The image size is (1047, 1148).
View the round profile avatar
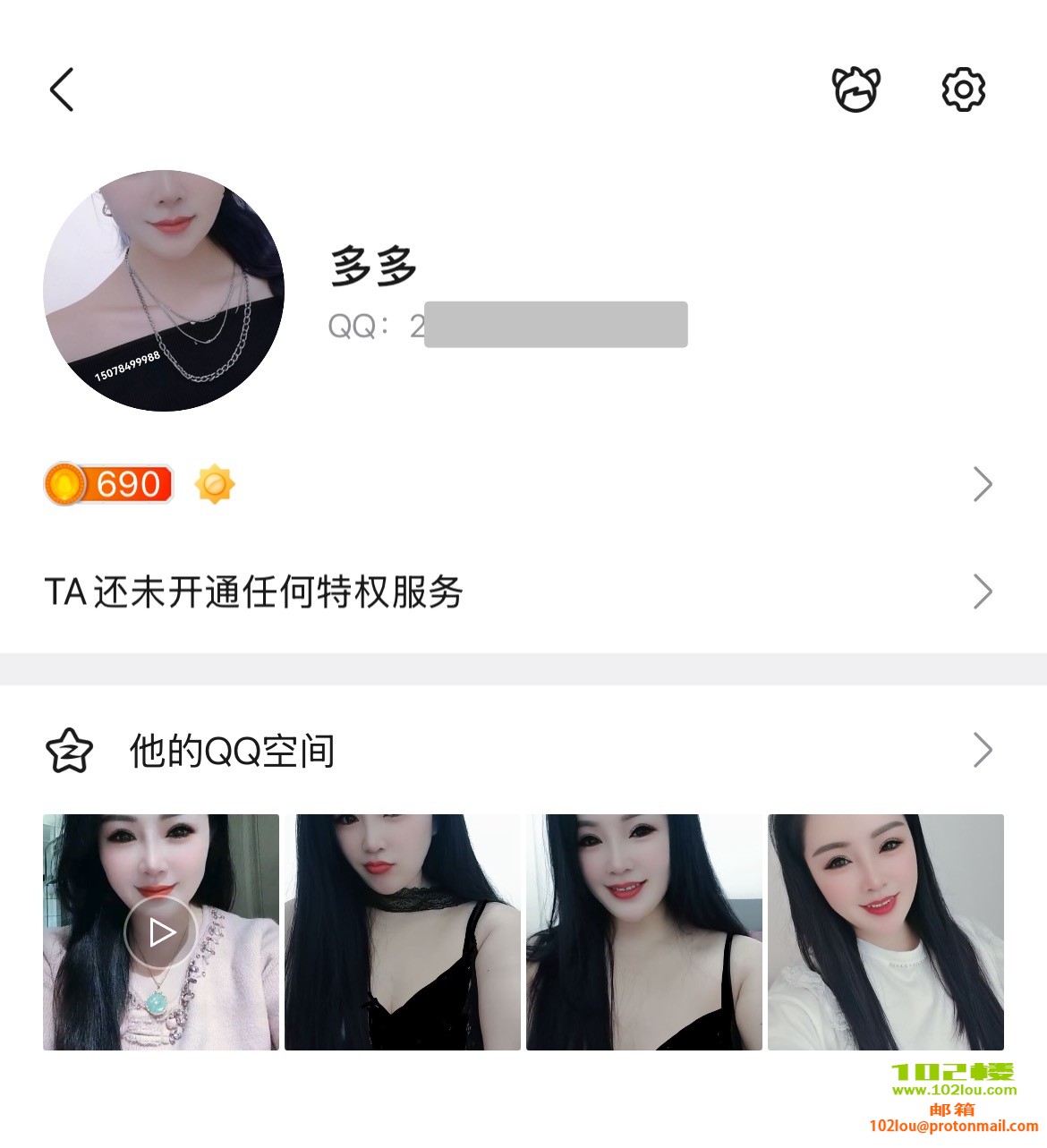point(164,291)
